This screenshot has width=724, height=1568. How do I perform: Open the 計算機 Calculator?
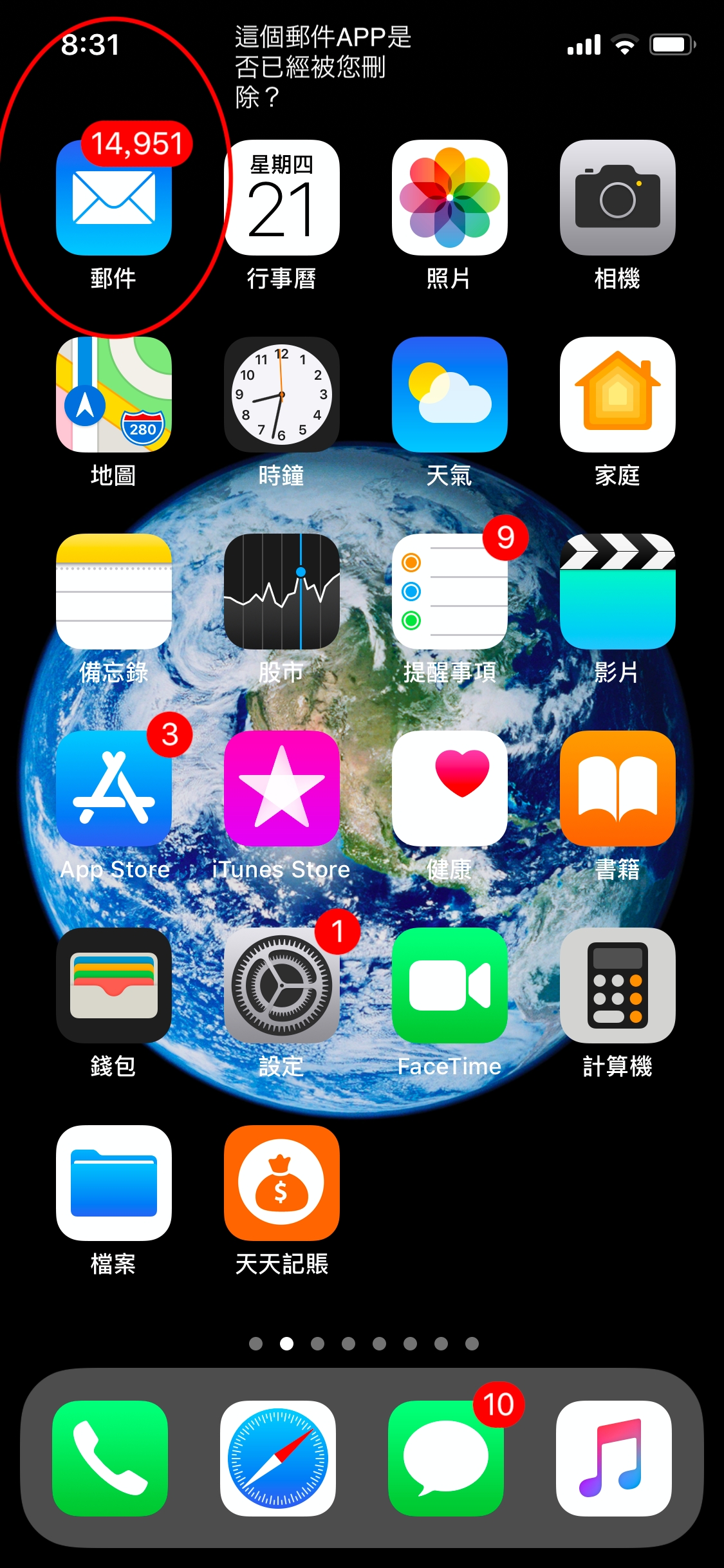click(x=617, y=985)
